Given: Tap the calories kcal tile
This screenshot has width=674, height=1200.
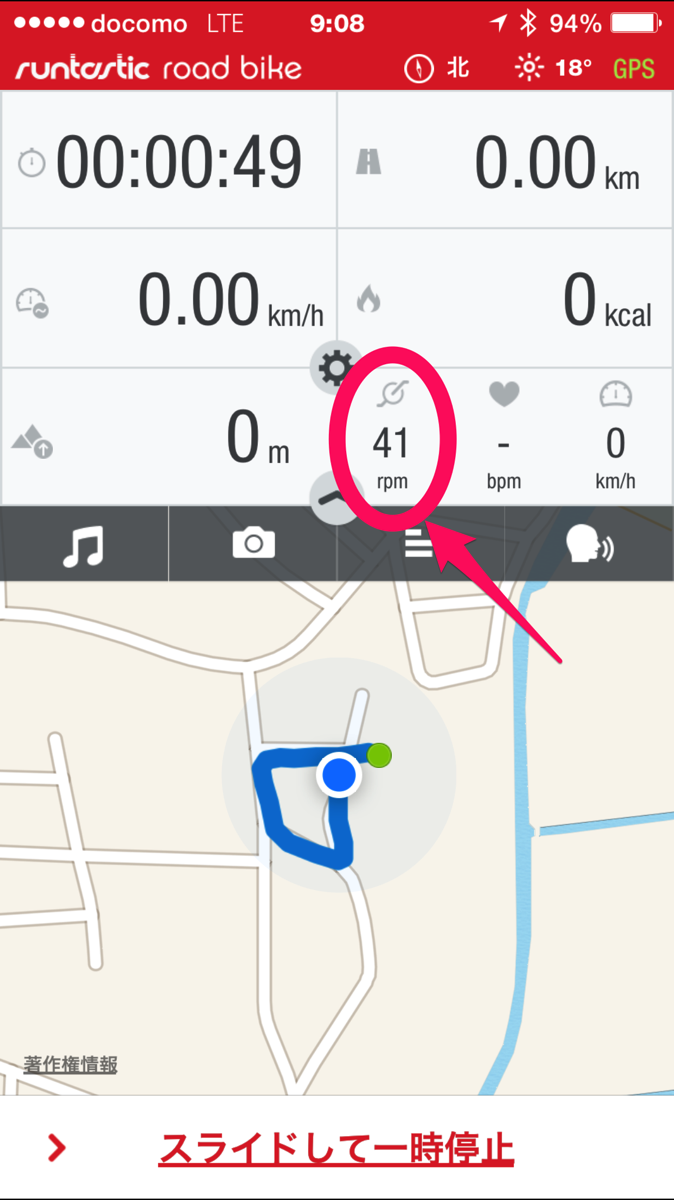Looking at the screenshot, I should [505, 300].
